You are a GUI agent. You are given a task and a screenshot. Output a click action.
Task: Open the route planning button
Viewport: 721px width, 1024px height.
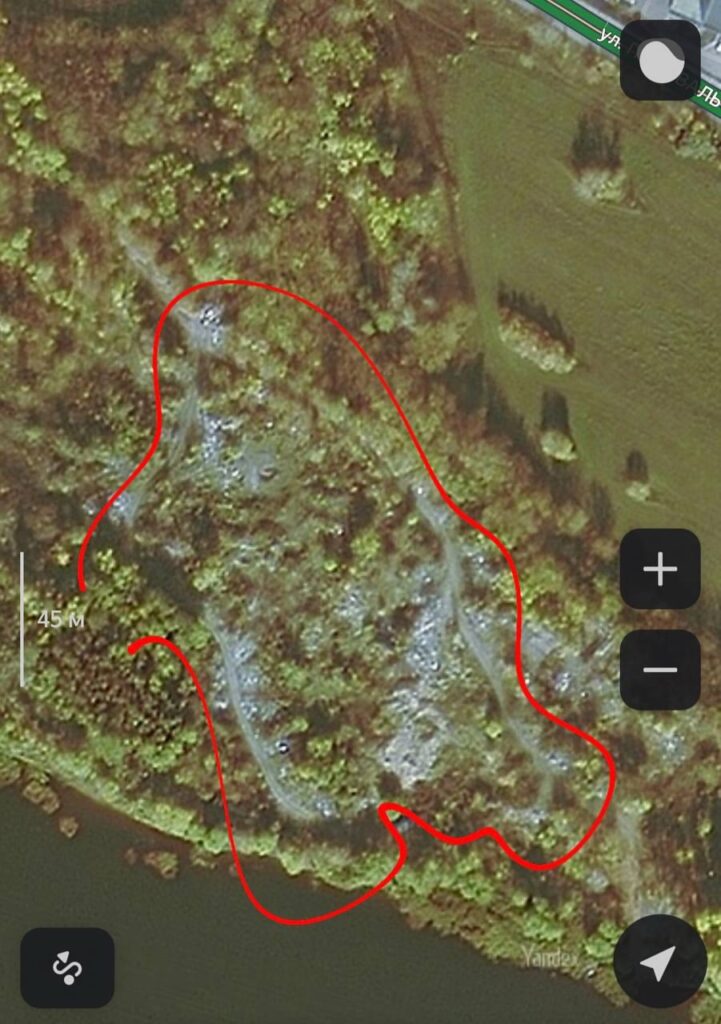tap(67, 967)
